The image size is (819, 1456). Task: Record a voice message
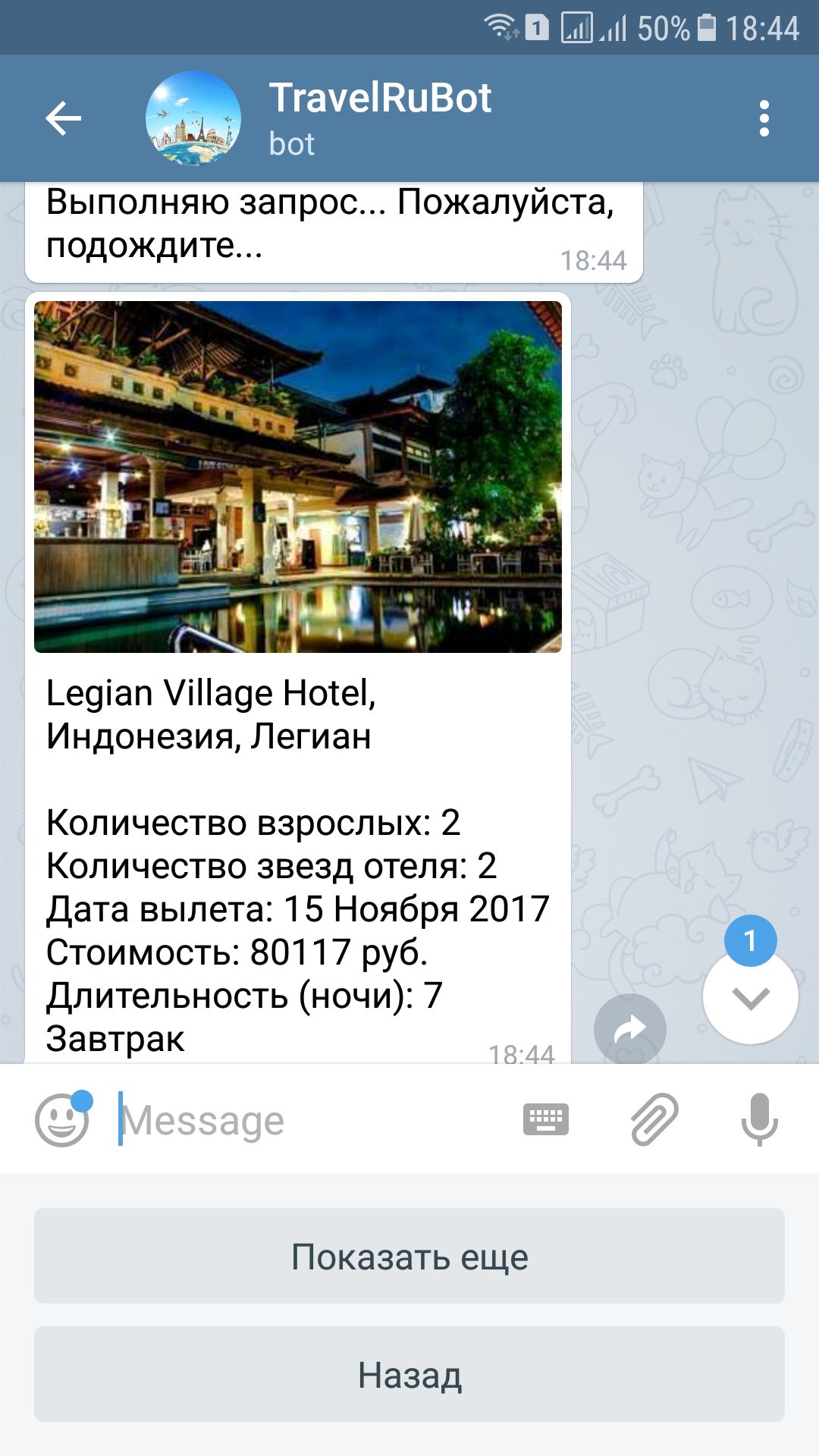click(x=759, y=1119)
